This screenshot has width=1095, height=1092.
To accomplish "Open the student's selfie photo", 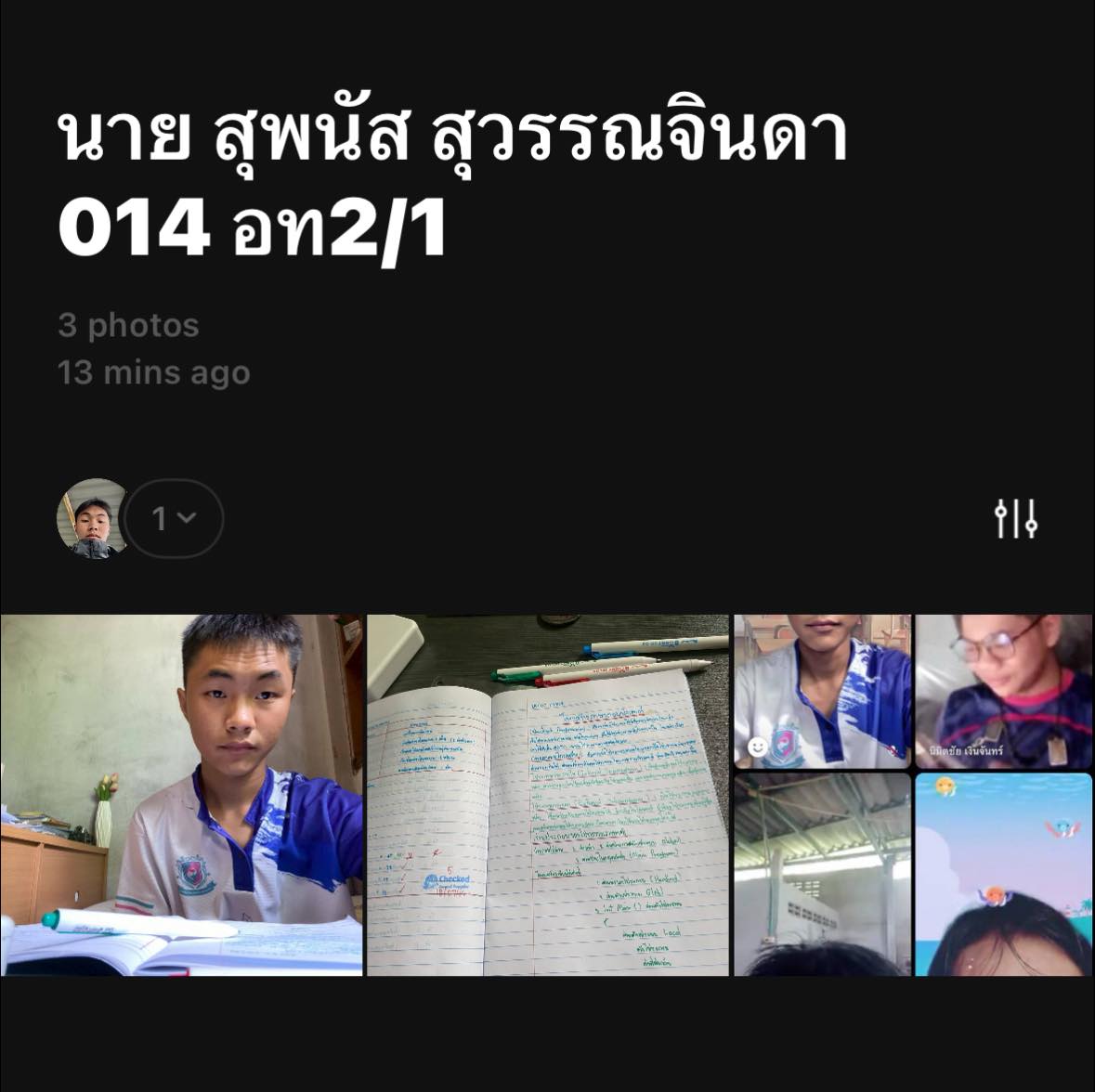I will 181,795.
